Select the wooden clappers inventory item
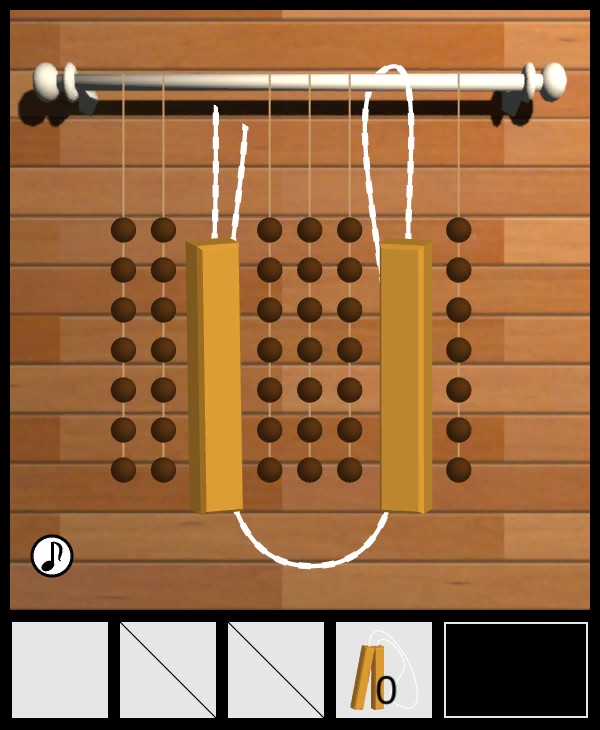Screen dimensions: 600x730 383,670
